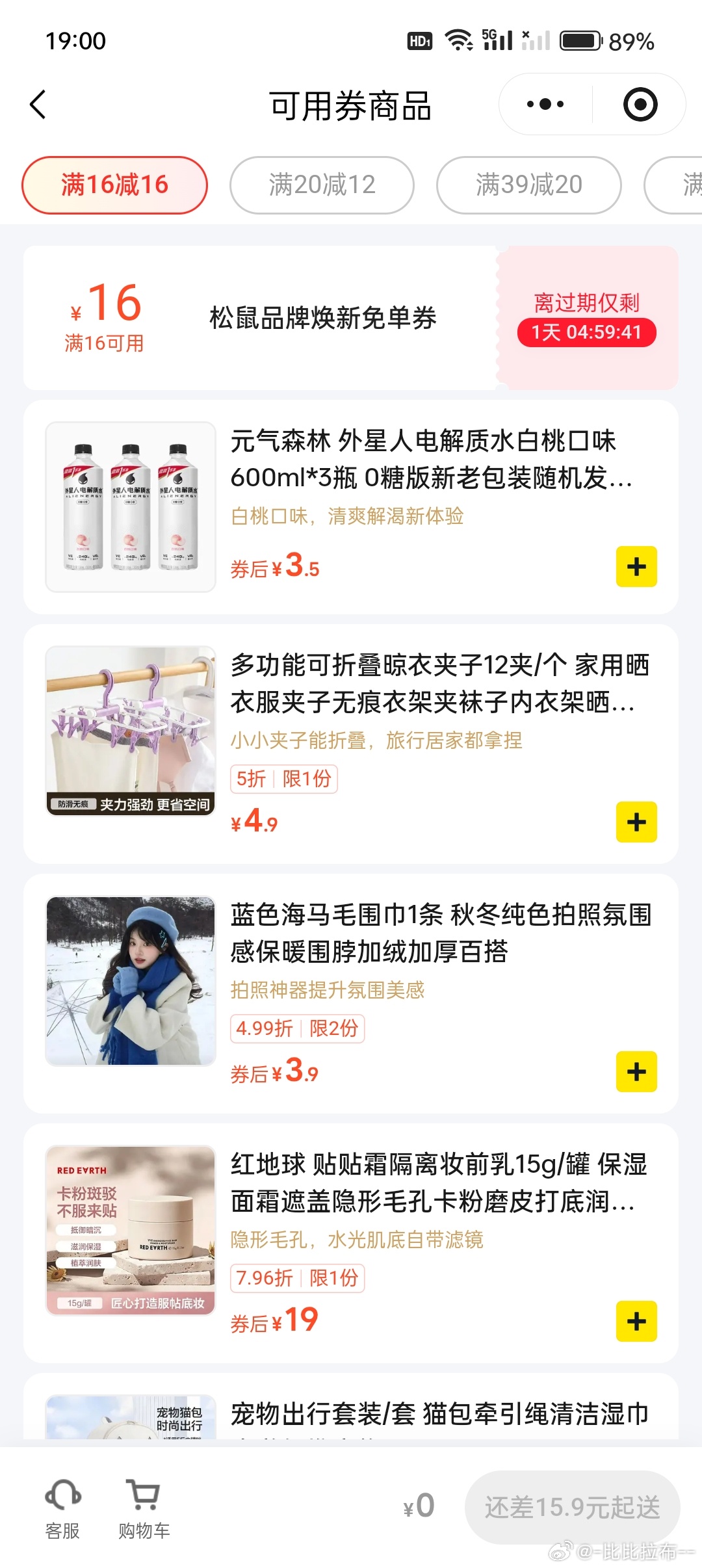
Task: Open the mini program three-dot menu
Action: tap(545, 105)
